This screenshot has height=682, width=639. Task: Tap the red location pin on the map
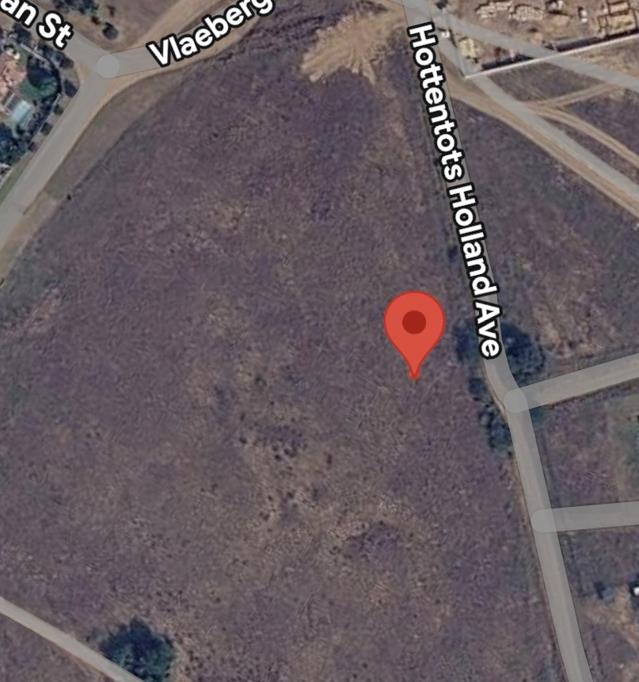click(x=414, y=334)
